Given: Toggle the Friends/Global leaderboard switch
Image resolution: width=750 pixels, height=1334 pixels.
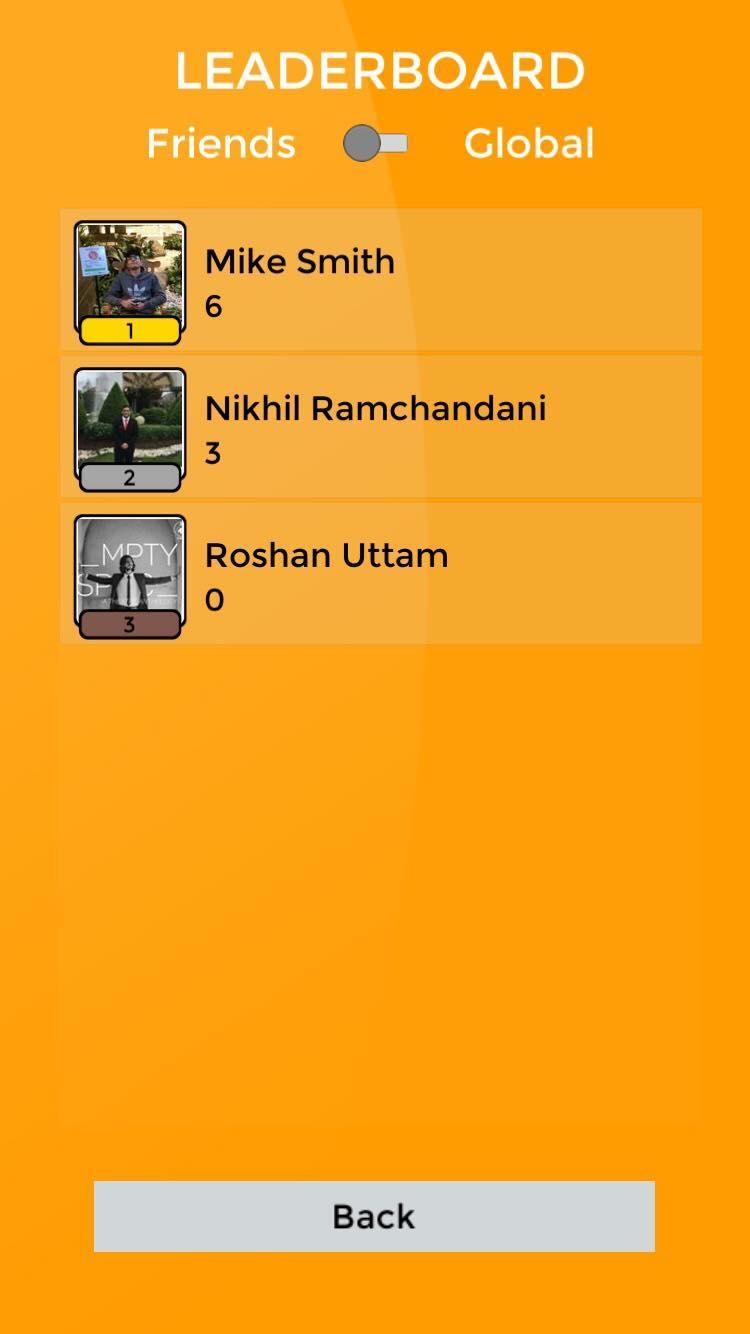Looking at the screenshot, I should click(375, 144).
